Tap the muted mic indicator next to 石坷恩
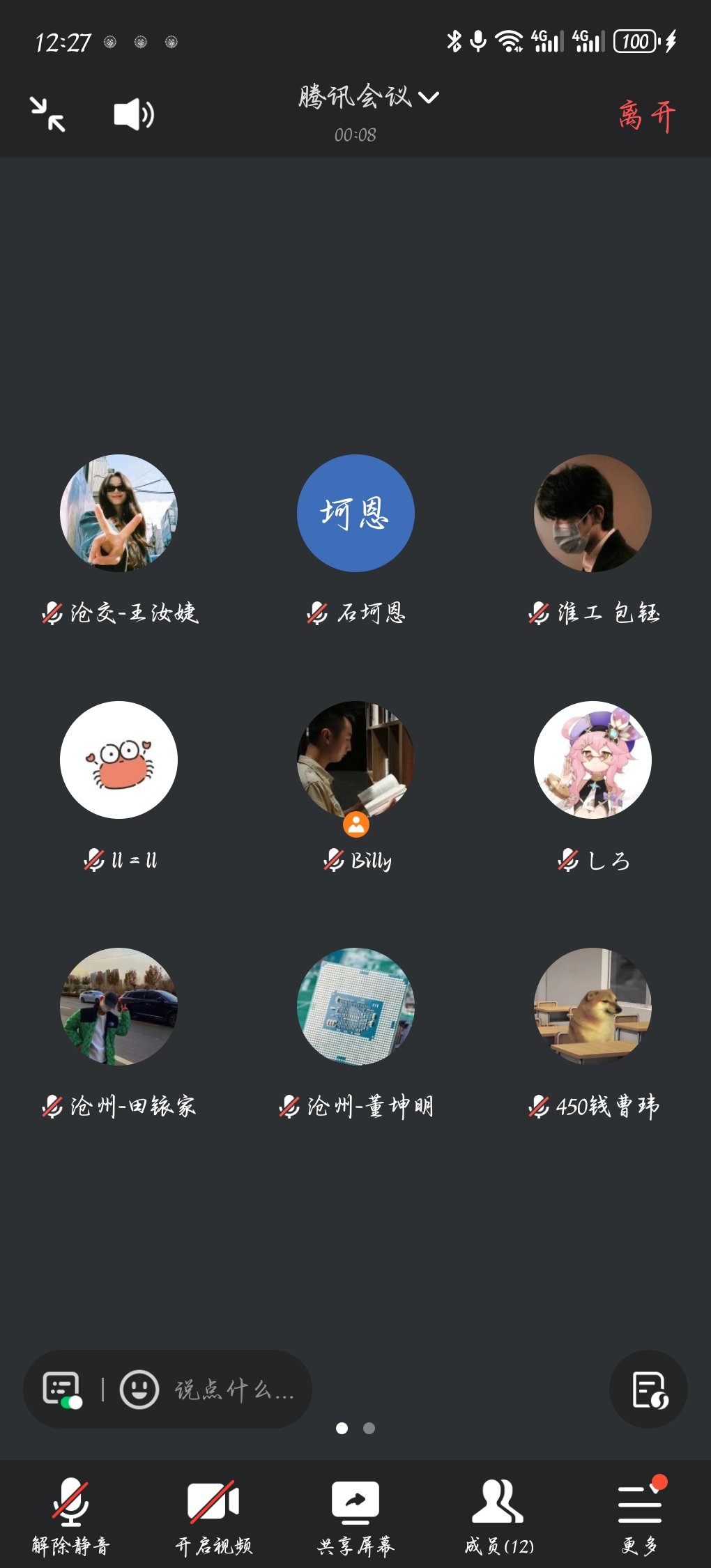711x1568 pixels. click(318, 613)
